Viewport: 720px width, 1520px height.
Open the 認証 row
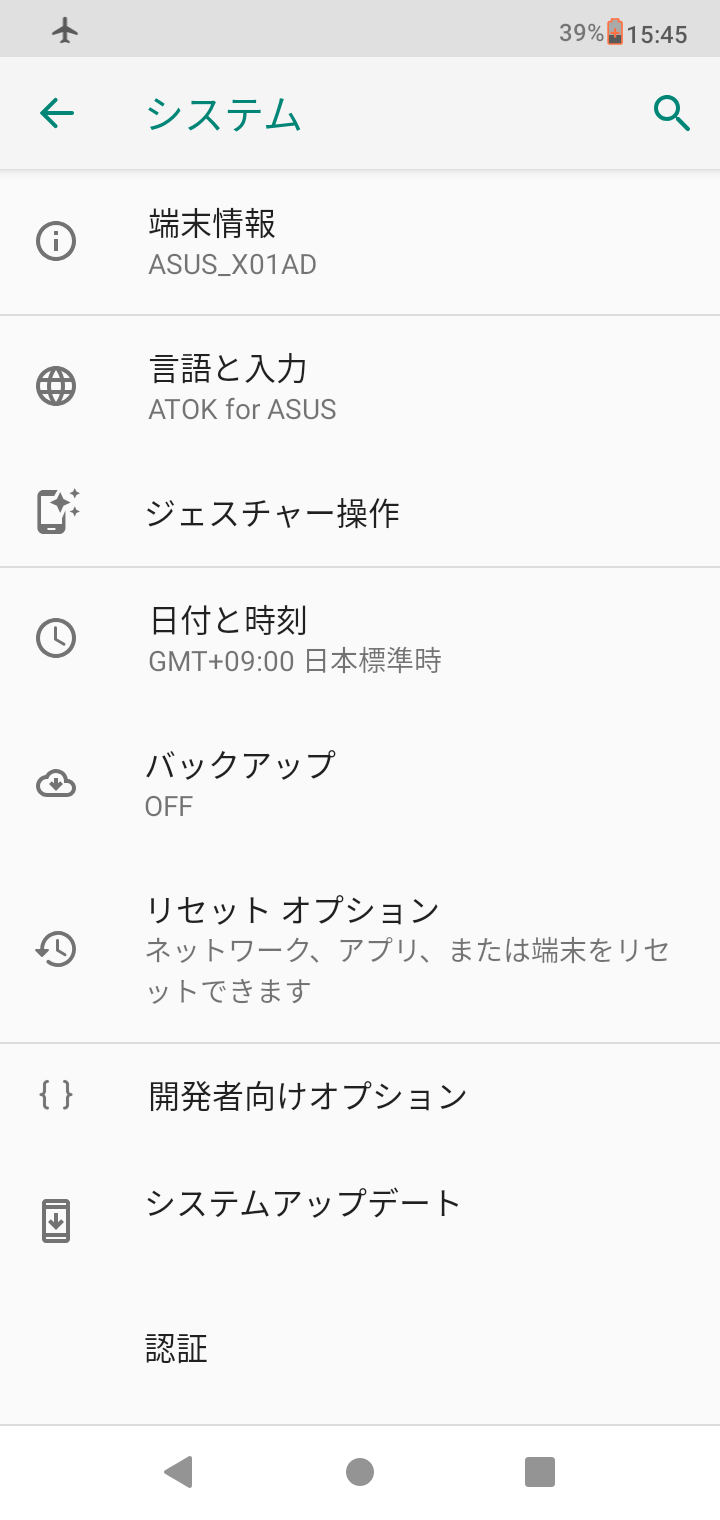[x=360, y=1349]
